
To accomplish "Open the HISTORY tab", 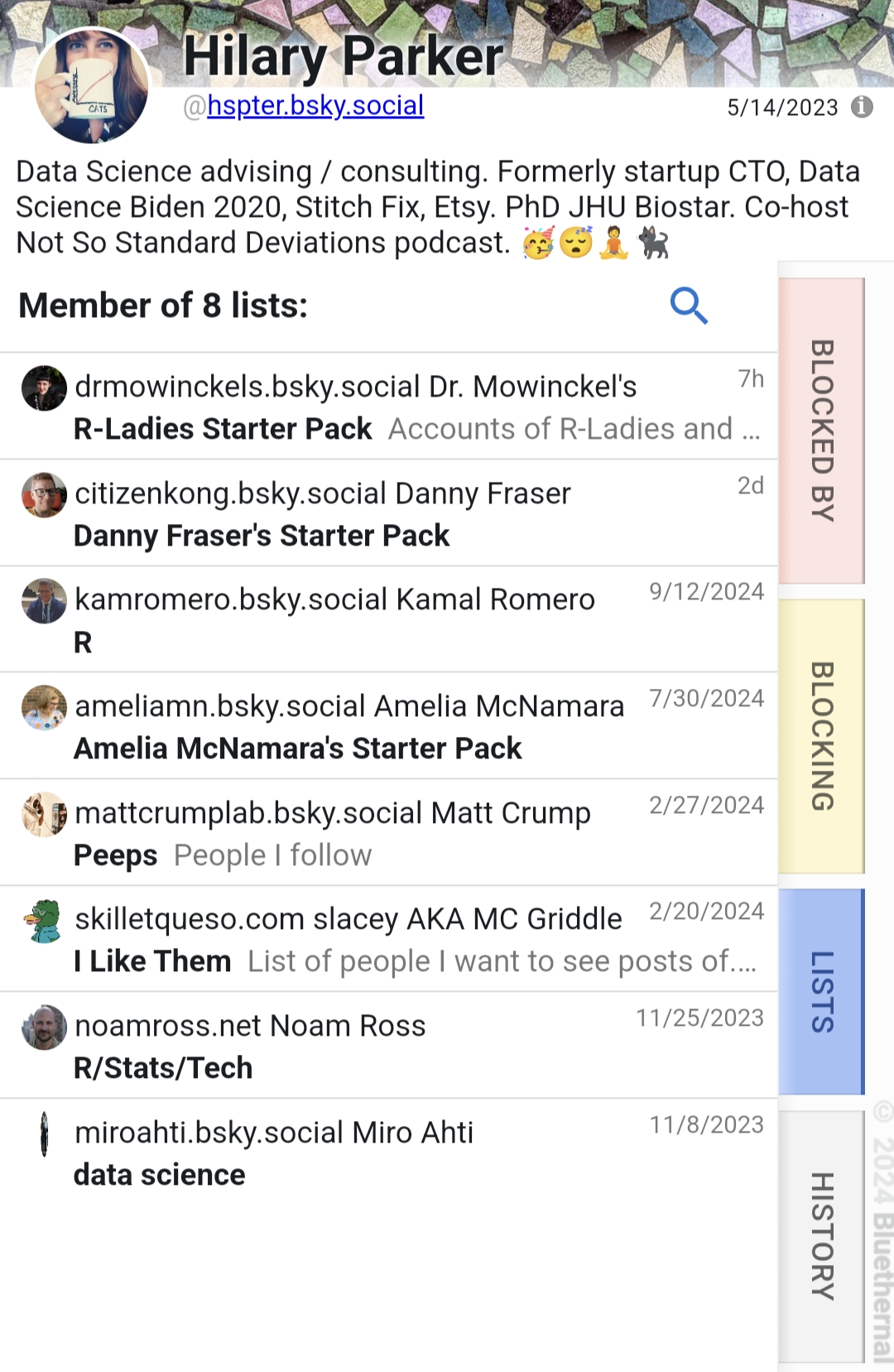I will pos(821,1235).
